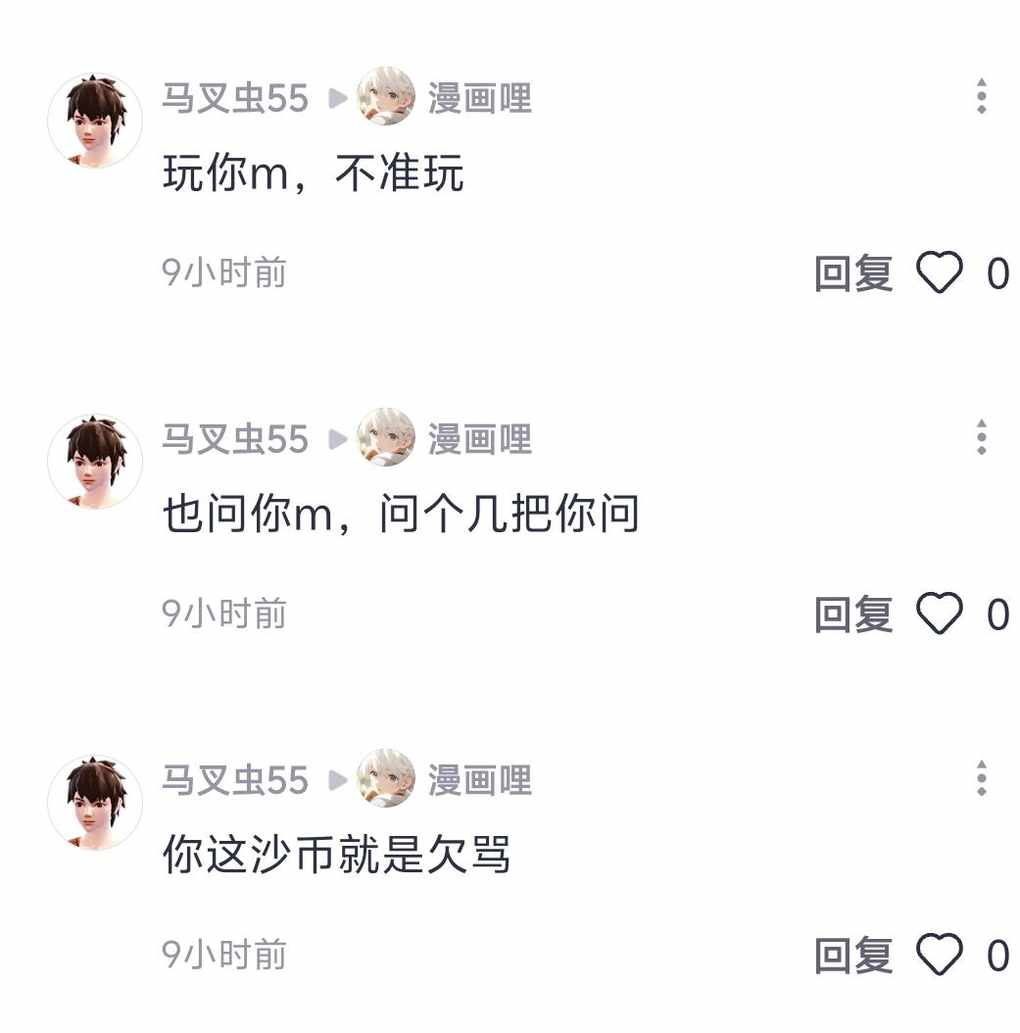Image resolution: width=1020 pixels, height=1033 pixels.
Task: Tap 回复 under the "也问你m" comment
Action: pos(853,614)
